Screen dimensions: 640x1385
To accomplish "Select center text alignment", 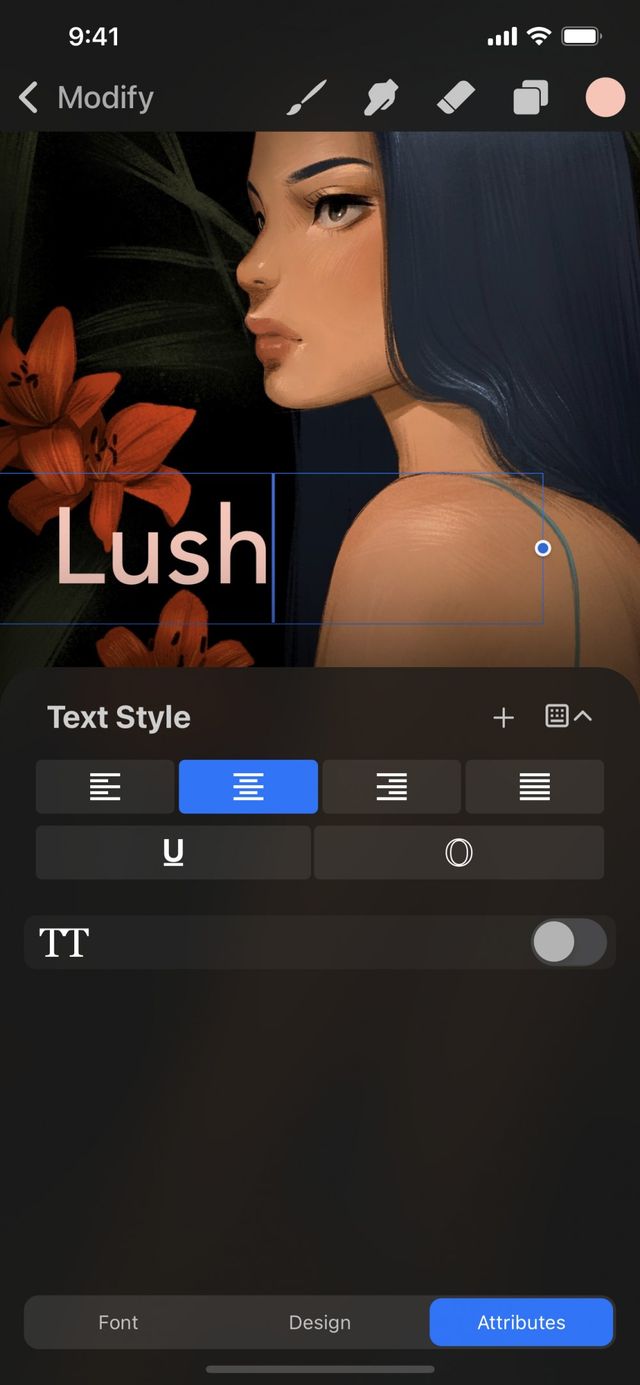I will click(248, 787).
